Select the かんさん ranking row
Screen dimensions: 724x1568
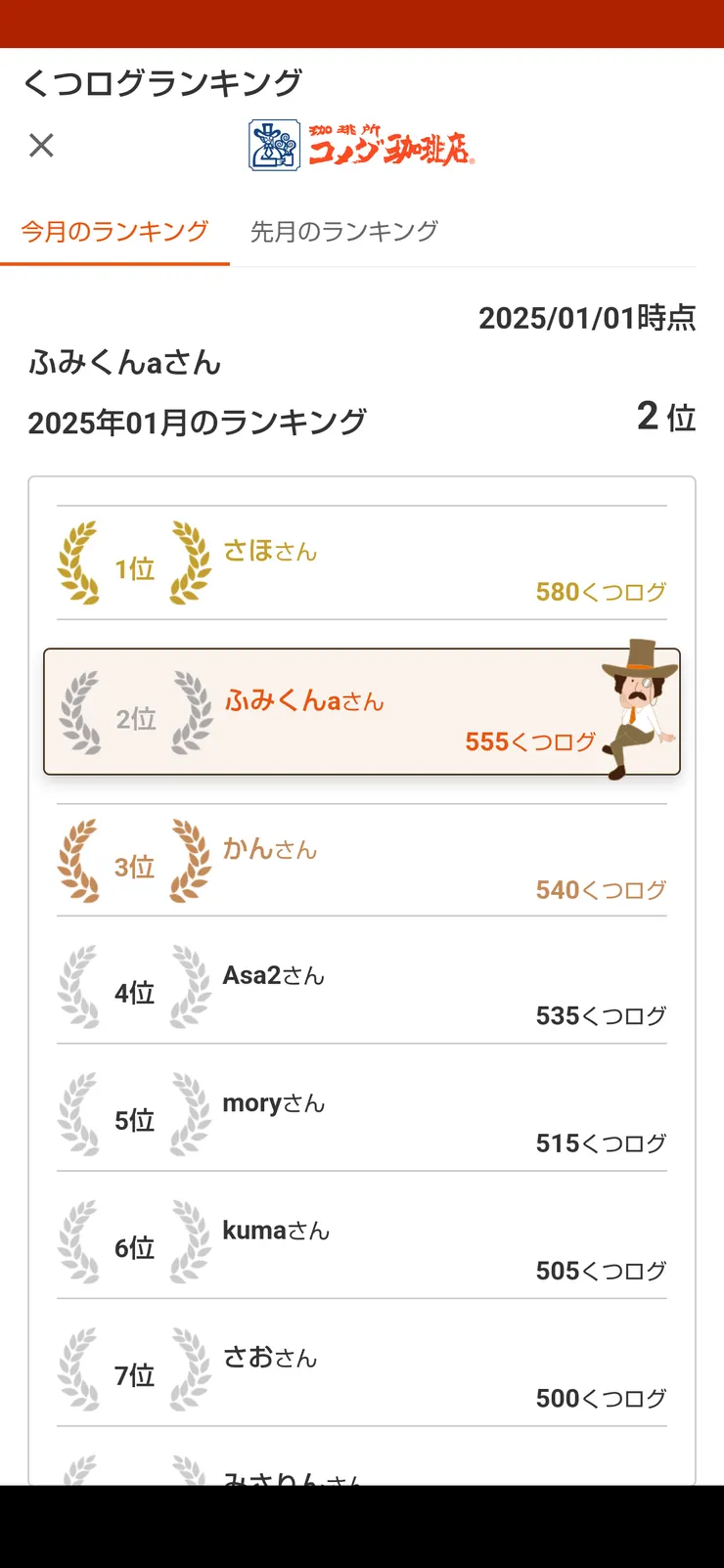tap(361, 860)
